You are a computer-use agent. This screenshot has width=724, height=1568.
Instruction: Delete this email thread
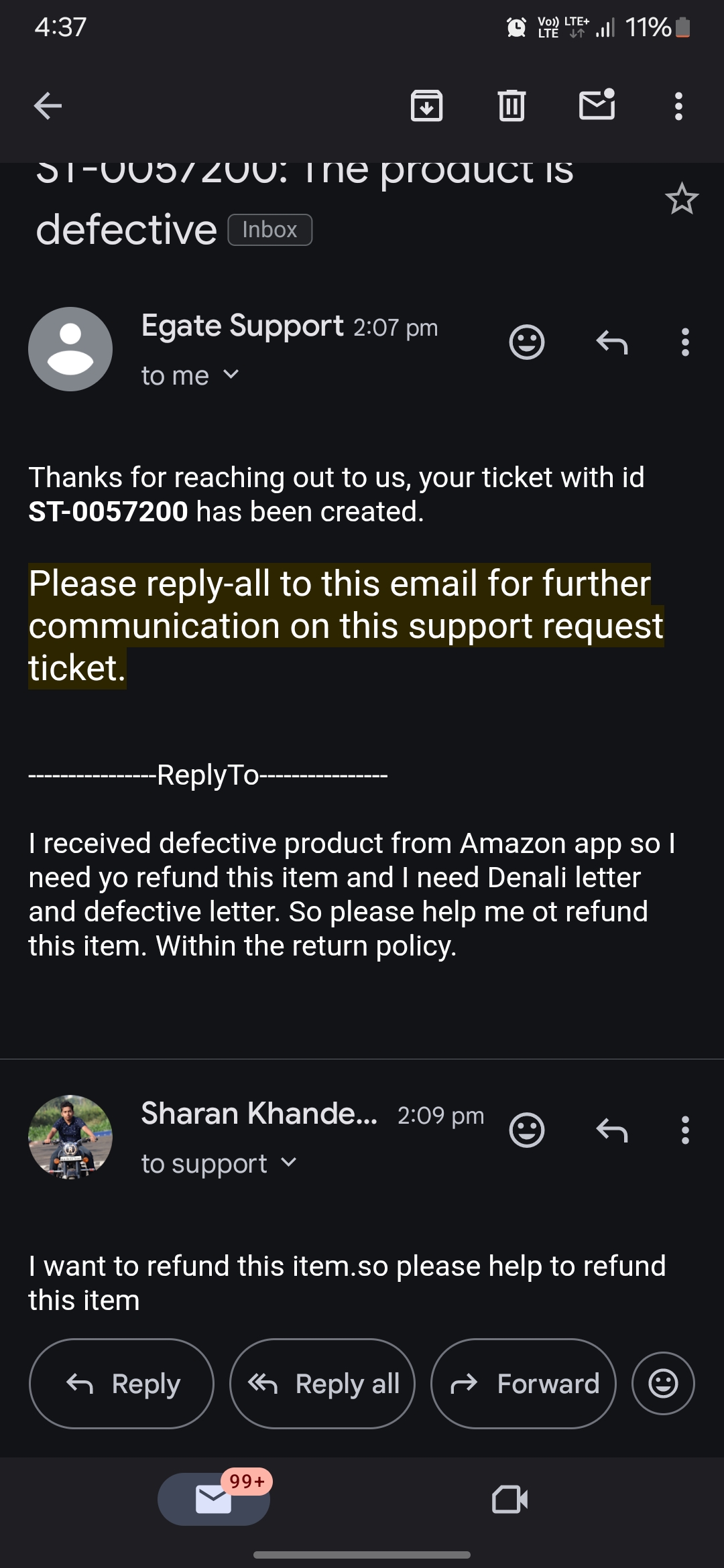click(511, 106)
